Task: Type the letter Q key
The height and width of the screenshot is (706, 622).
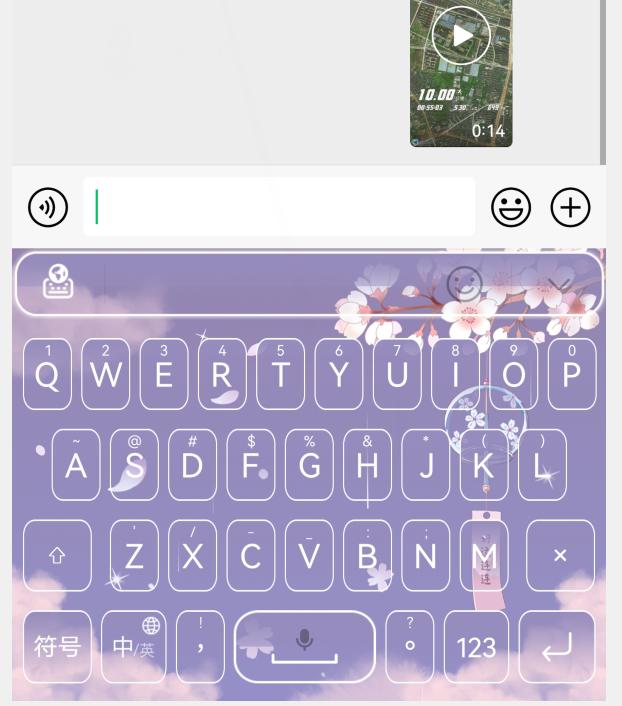Action: (47, 375)
